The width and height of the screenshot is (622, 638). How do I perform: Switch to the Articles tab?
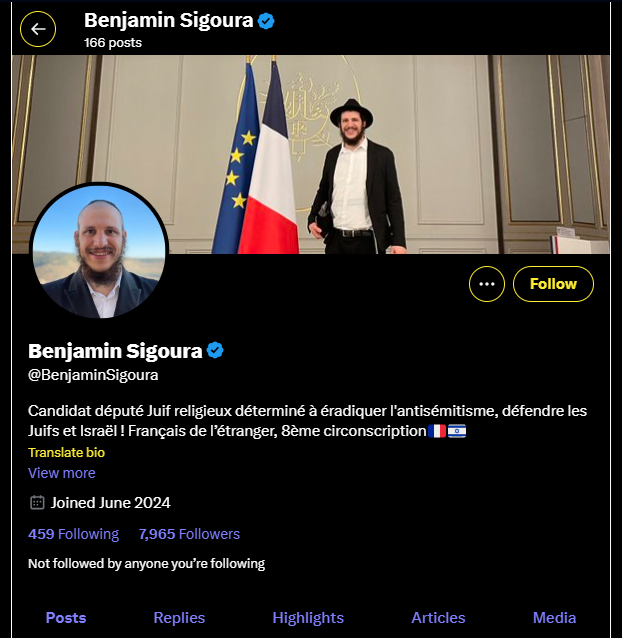pos(438,618)
